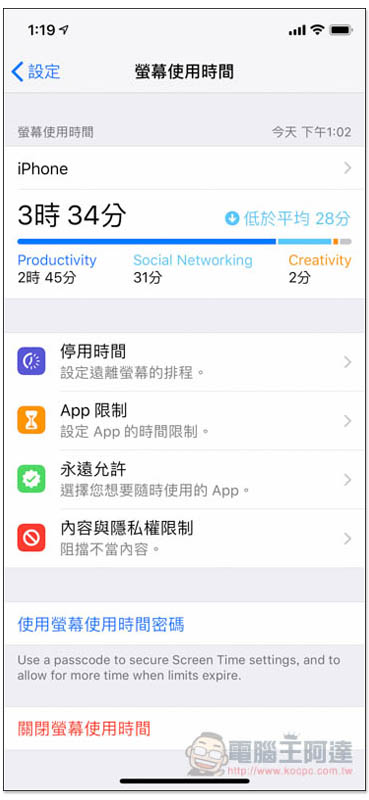
Task: Open 內容與隱私權限制
Action: point(184,538)
